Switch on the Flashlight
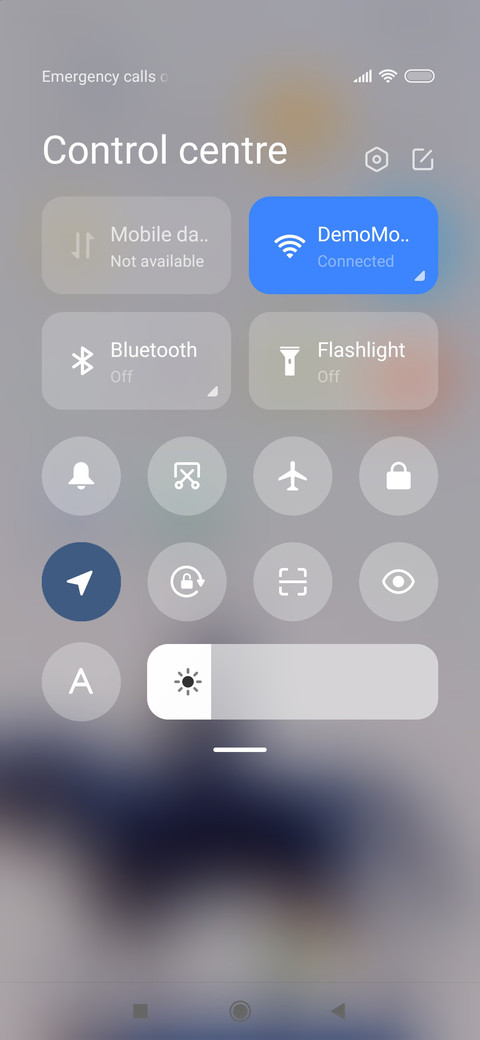 [343, 361]
